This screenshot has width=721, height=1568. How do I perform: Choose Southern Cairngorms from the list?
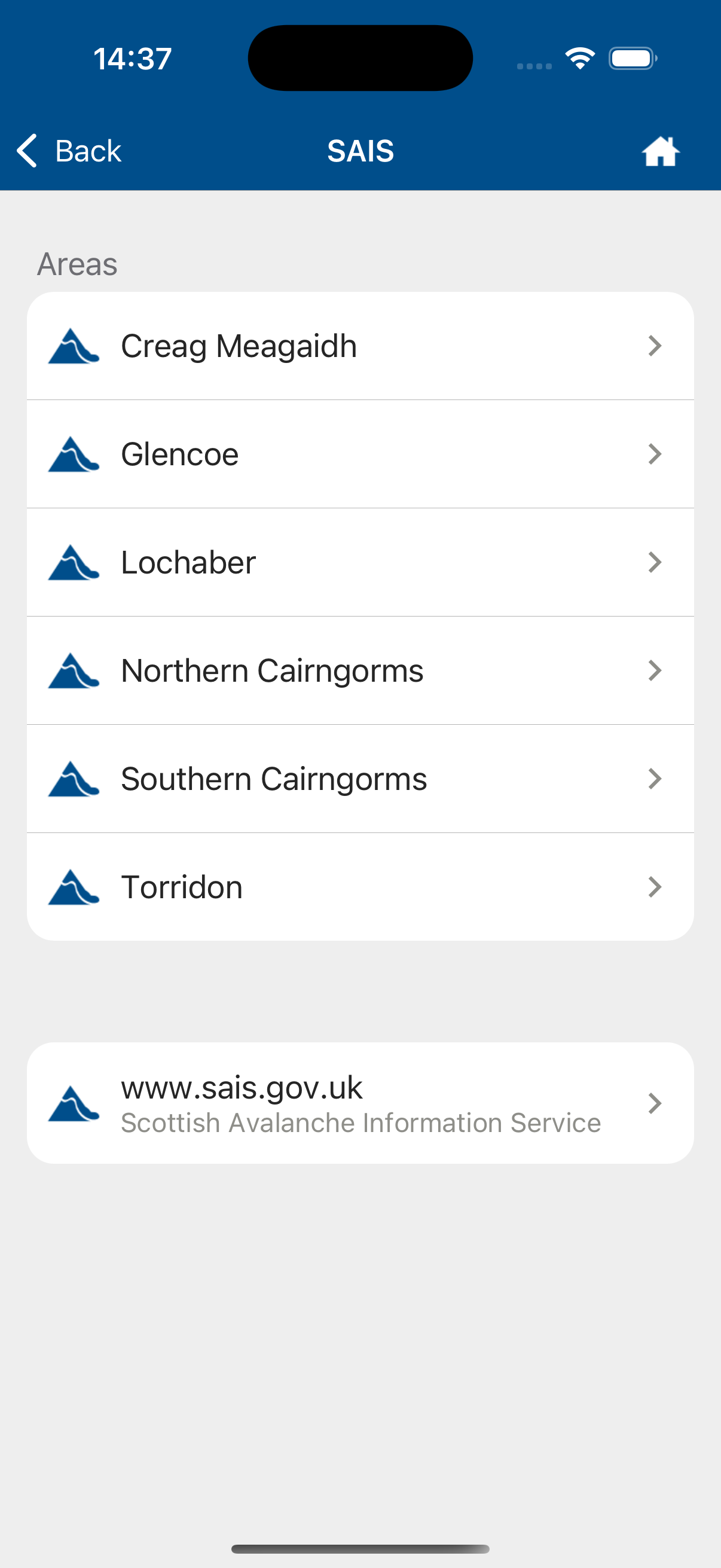point(359,779)
